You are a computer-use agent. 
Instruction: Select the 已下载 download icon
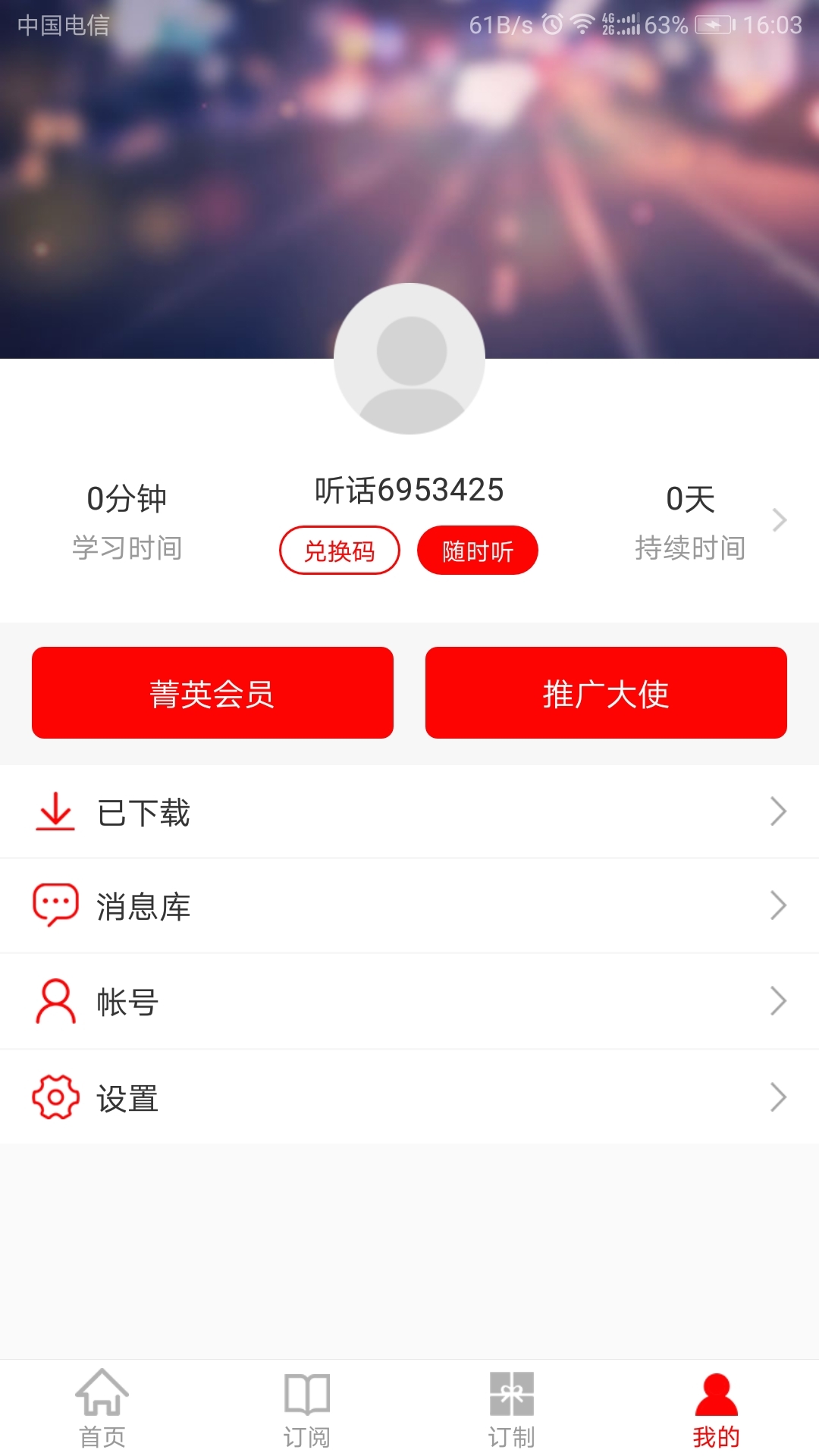[55, 811]
